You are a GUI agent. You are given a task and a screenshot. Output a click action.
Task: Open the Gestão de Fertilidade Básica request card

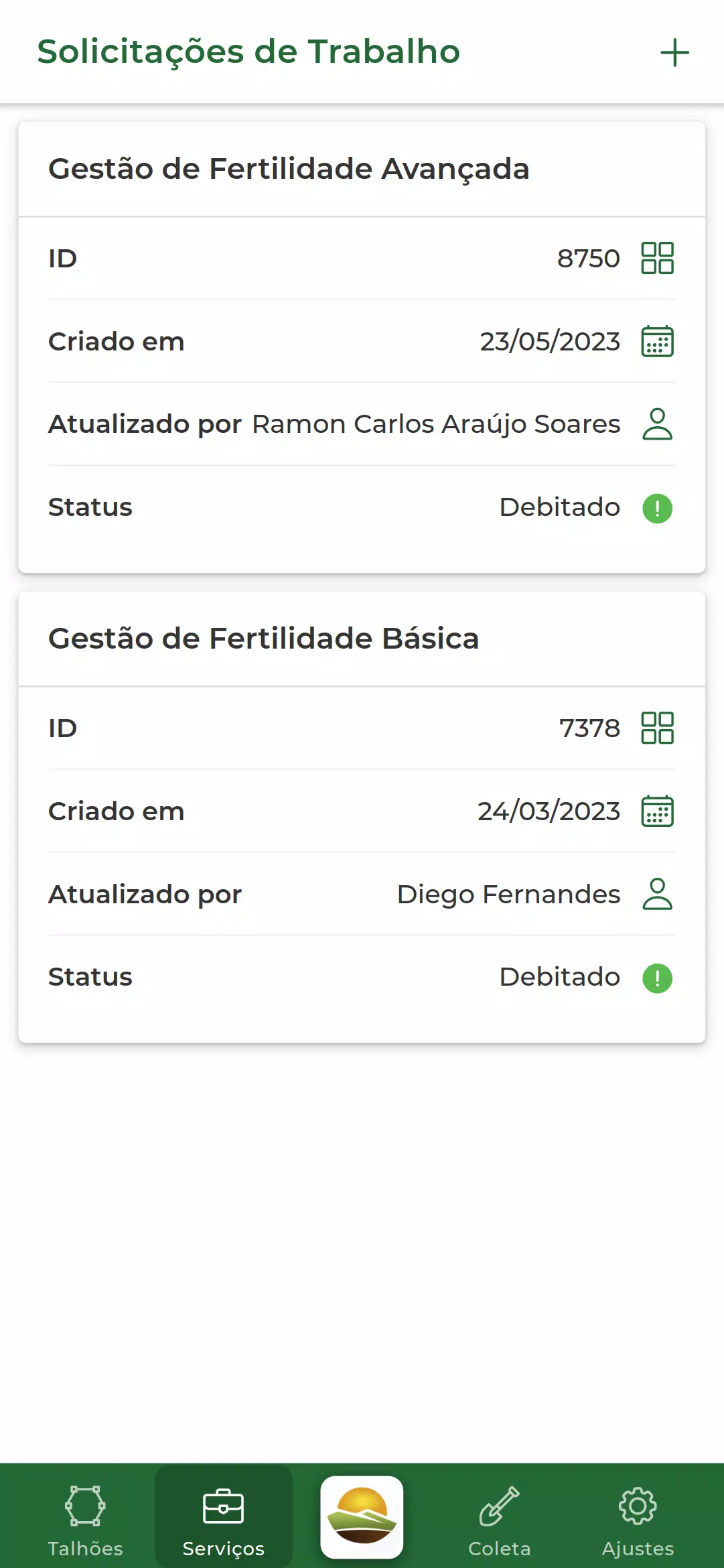(x=362, y=817)
